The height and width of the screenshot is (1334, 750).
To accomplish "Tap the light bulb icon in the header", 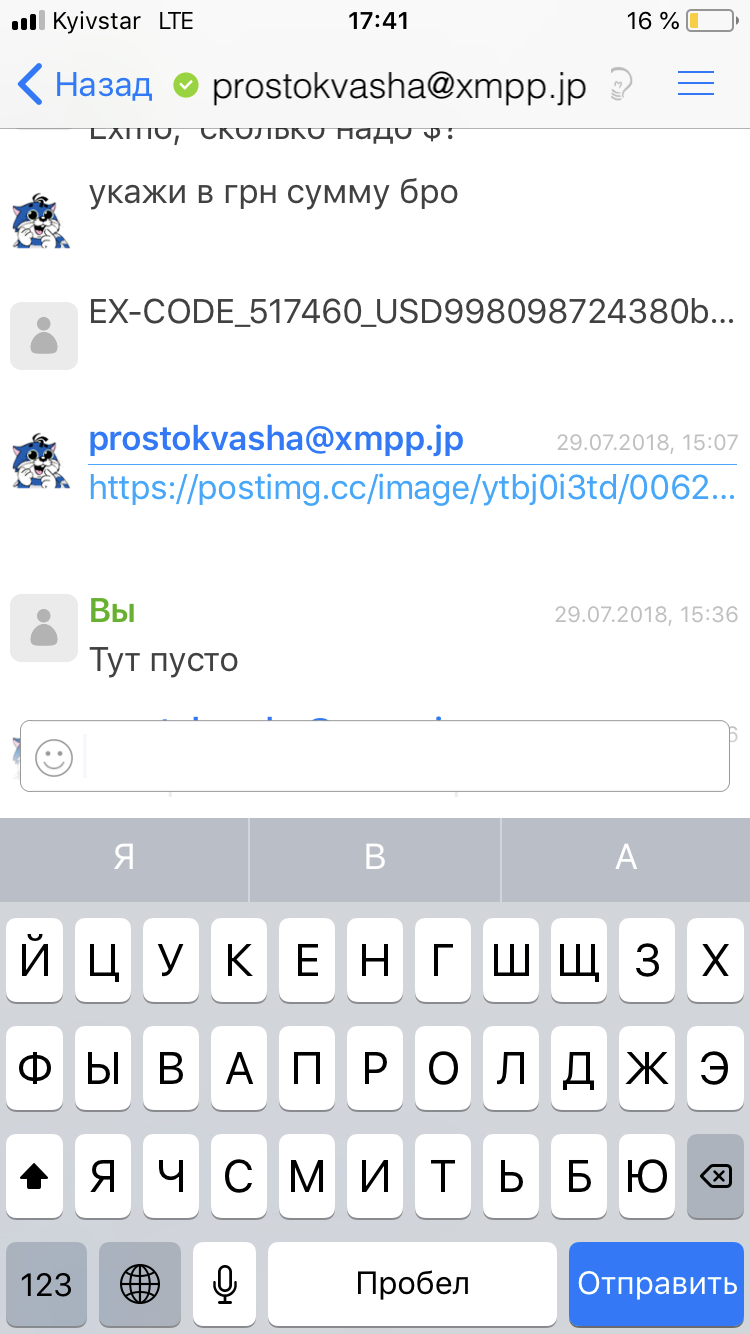I will [x=622, y=85].
